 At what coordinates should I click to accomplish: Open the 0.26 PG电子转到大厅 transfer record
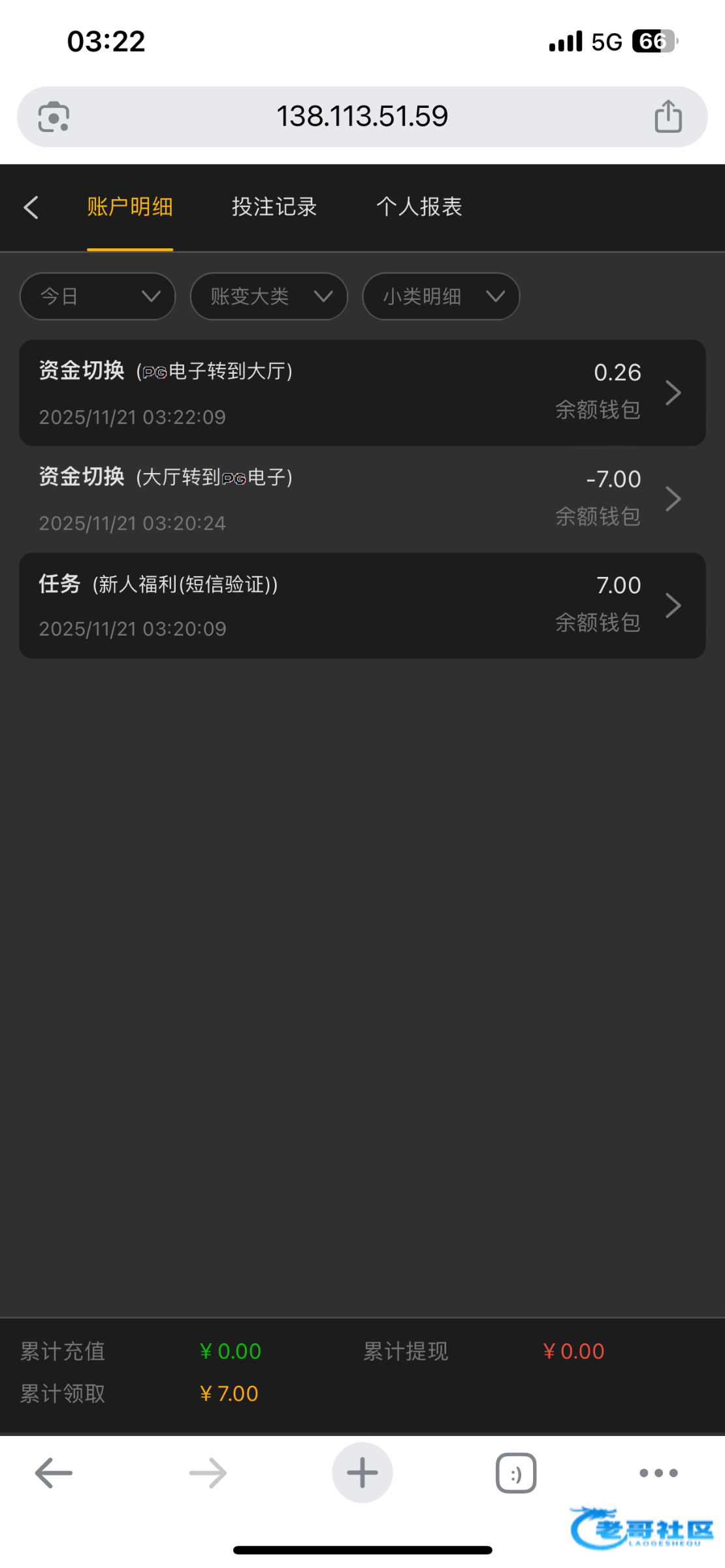[362, 393]
